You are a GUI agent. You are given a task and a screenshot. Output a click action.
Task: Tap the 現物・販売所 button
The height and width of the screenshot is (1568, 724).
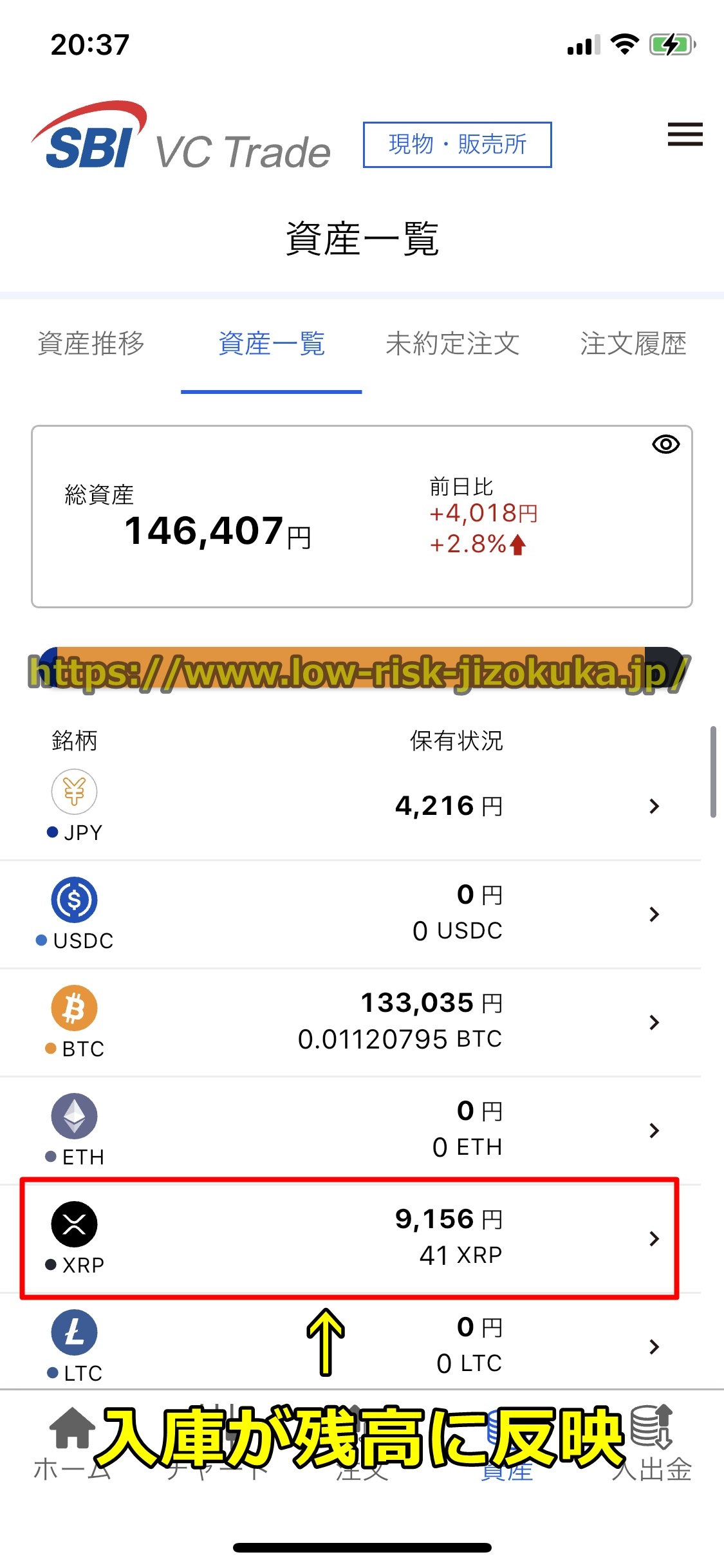[458, 144]
